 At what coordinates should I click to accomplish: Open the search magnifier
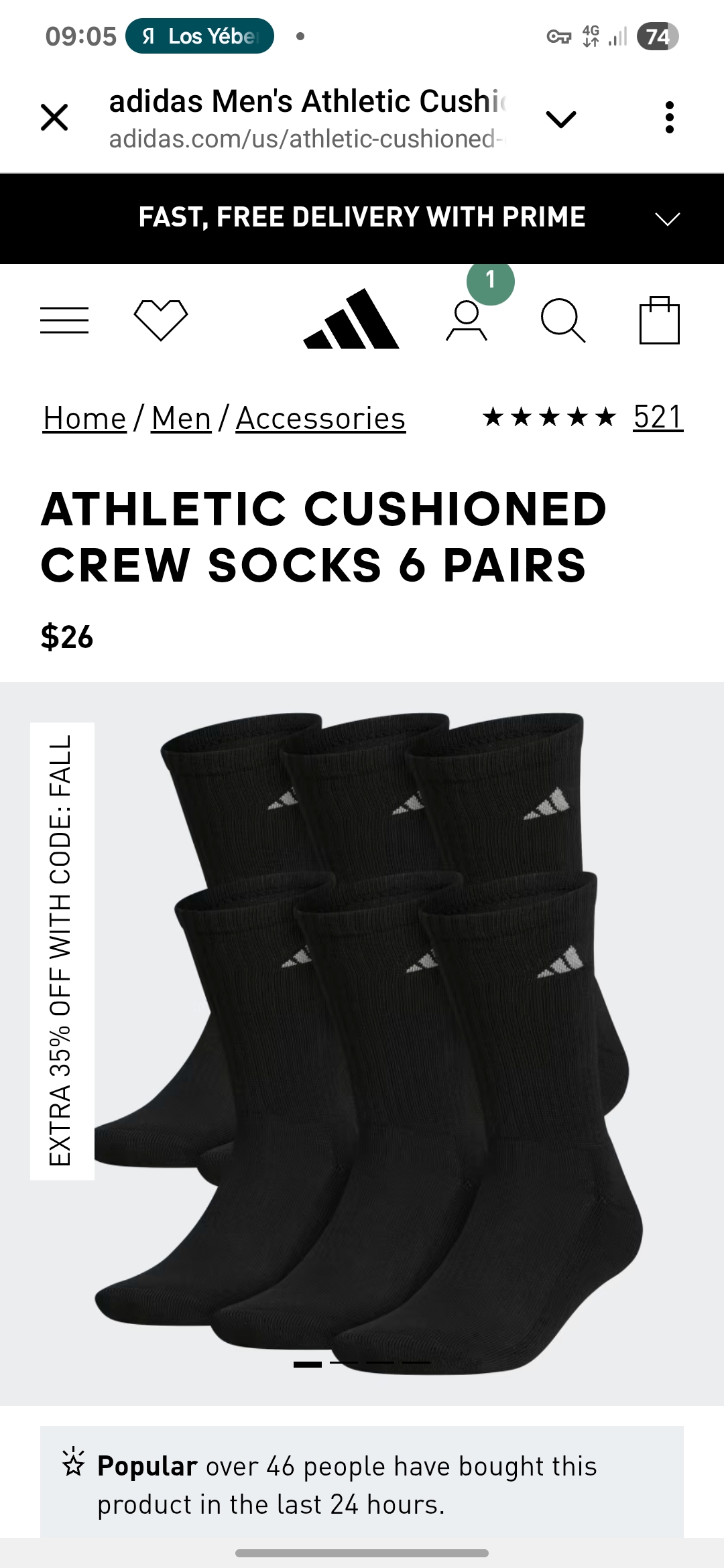[x=562, y=321]
